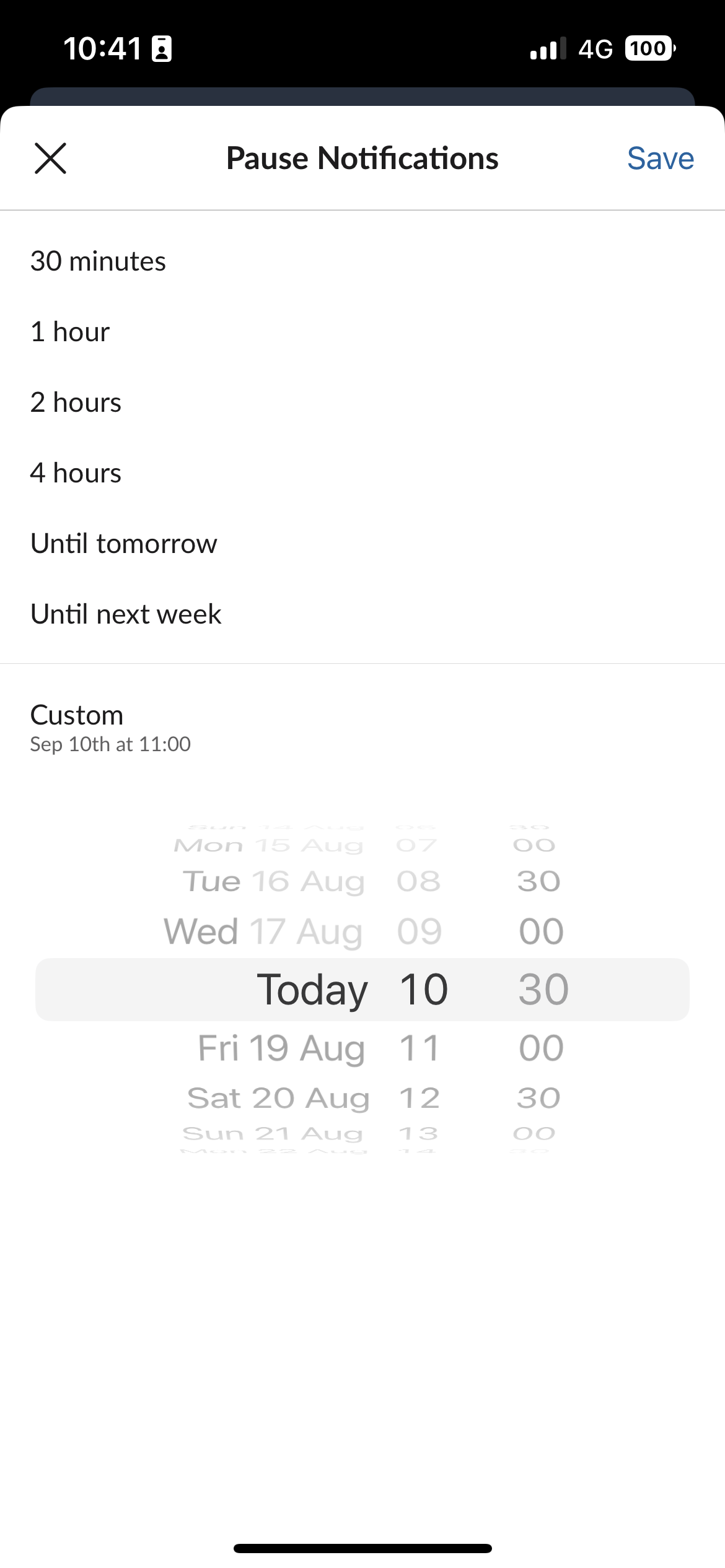Select the 30 minutes option
Screen dimensions: 725x1568
pyautogui.click(x=98, y=261)
